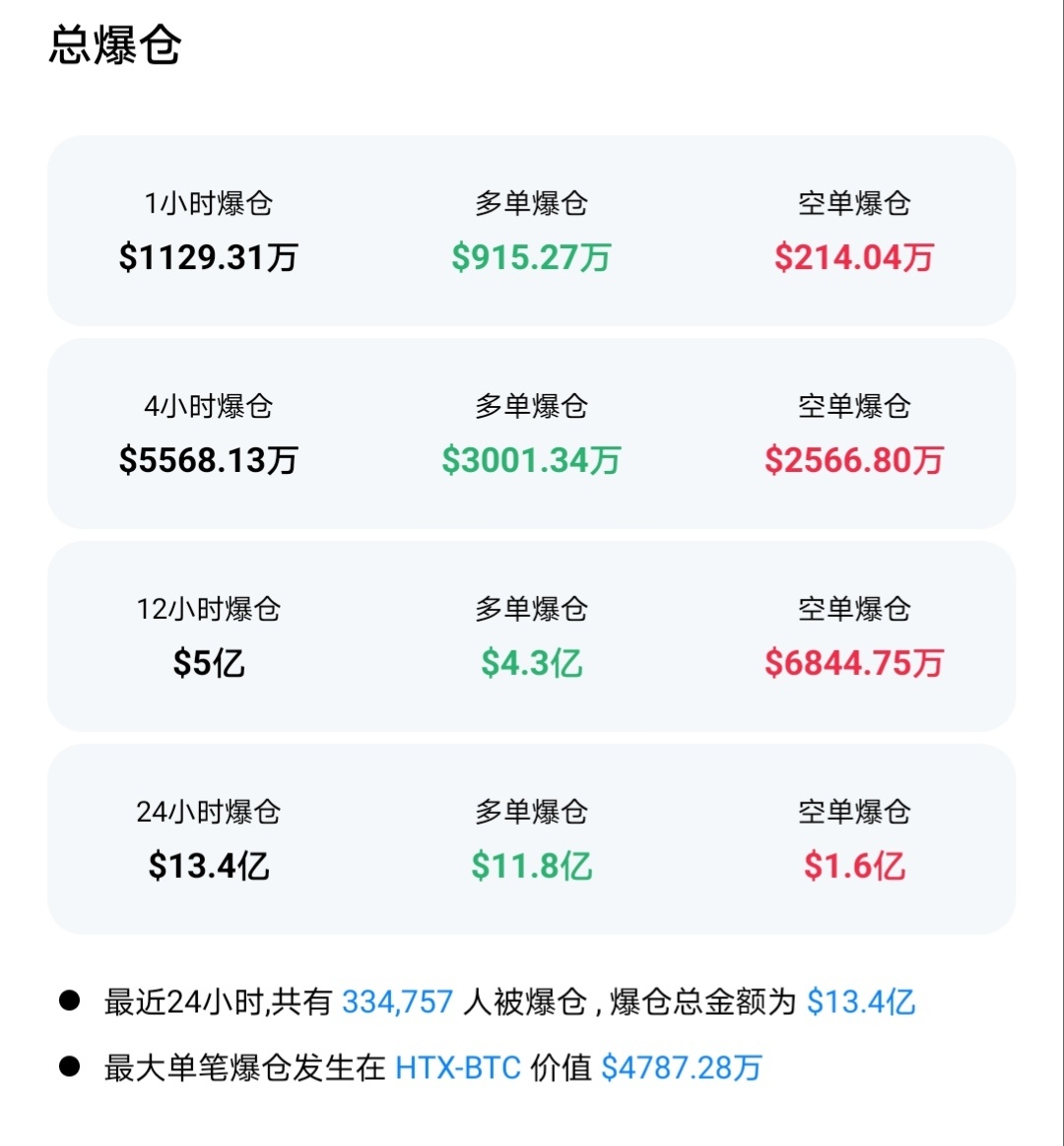Click the red $214.04万 short liquidation value
Screen dimensions: 1064x1146
[855, 258]
